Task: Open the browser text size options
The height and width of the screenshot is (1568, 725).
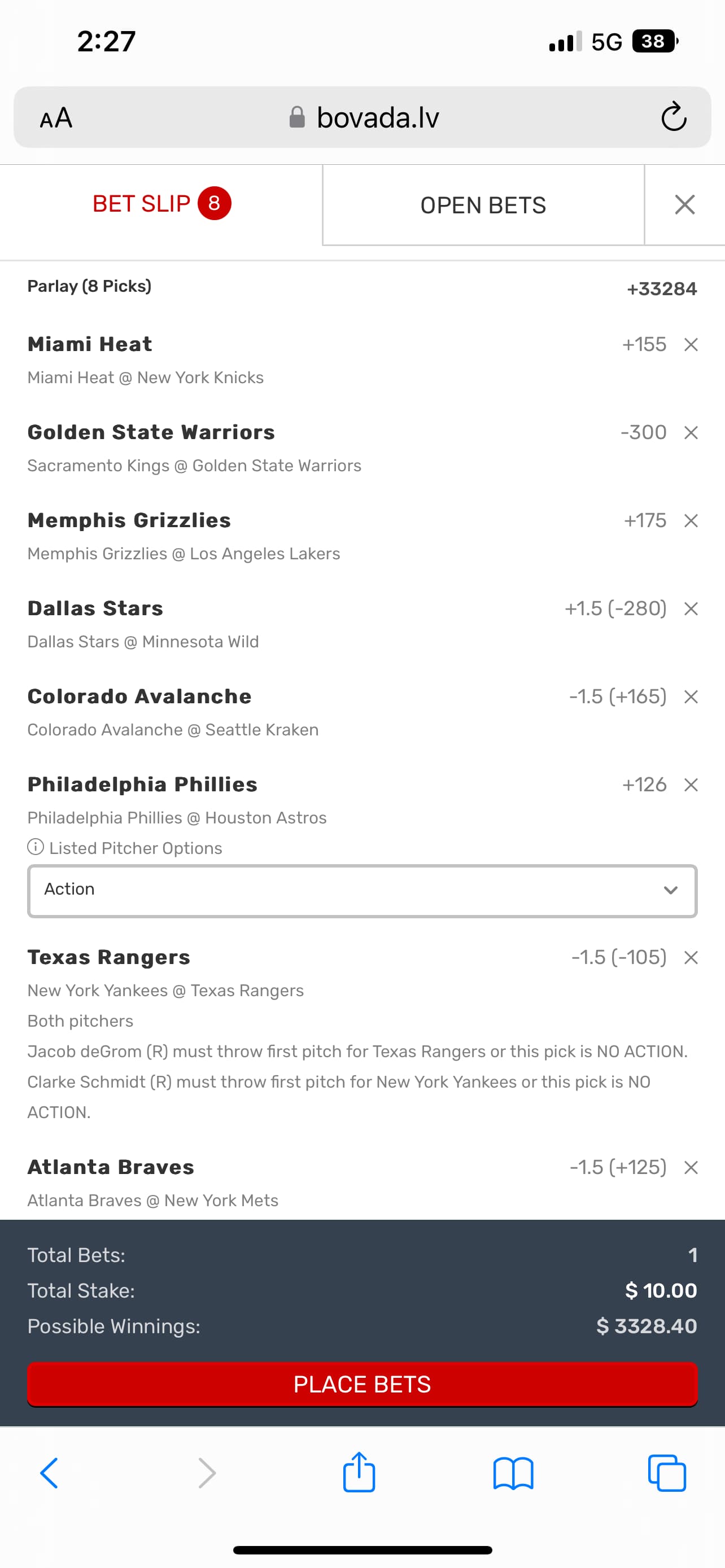Action: tap(56, 117)
